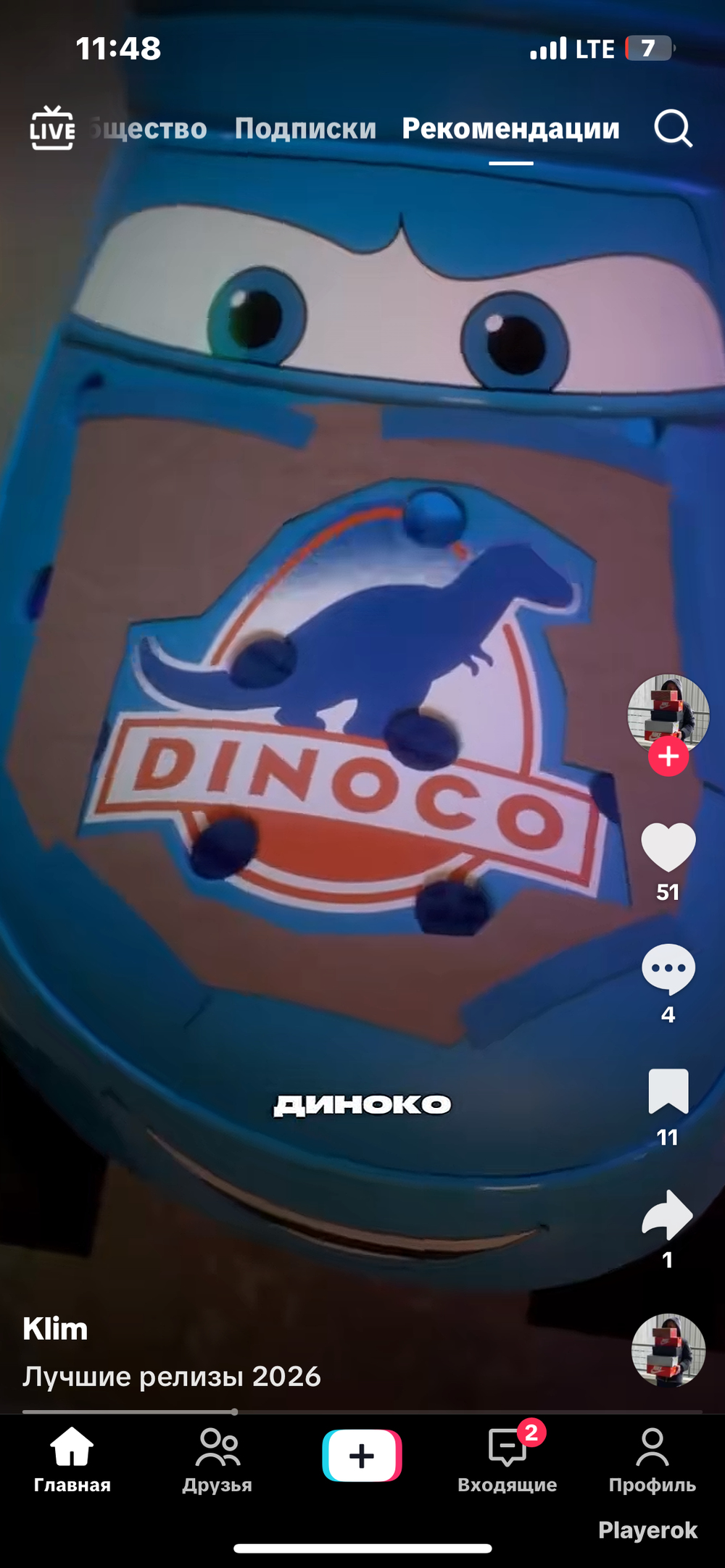Select the Рекомендации feed tab
The width and height of the screenshot is (725, 1568).
[511, 128]
